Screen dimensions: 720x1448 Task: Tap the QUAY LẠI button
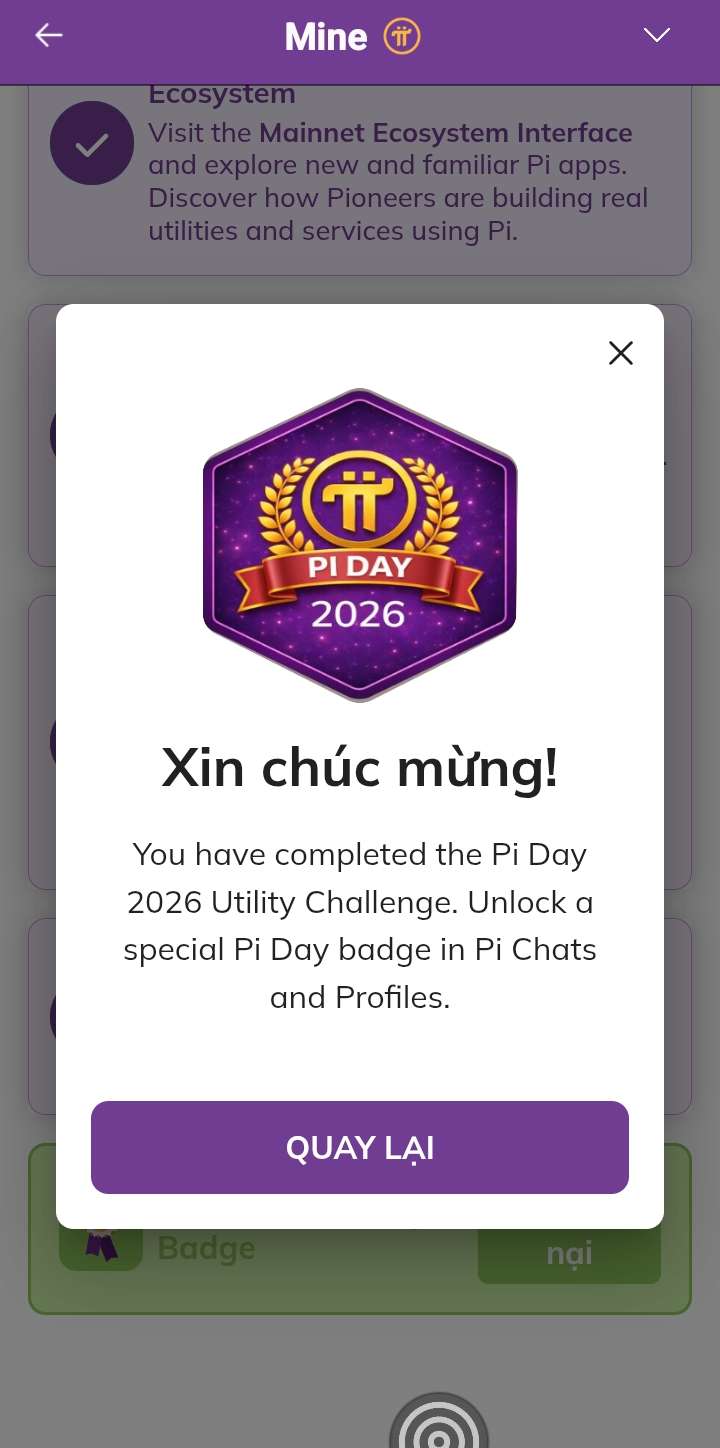click(360, 1147)
